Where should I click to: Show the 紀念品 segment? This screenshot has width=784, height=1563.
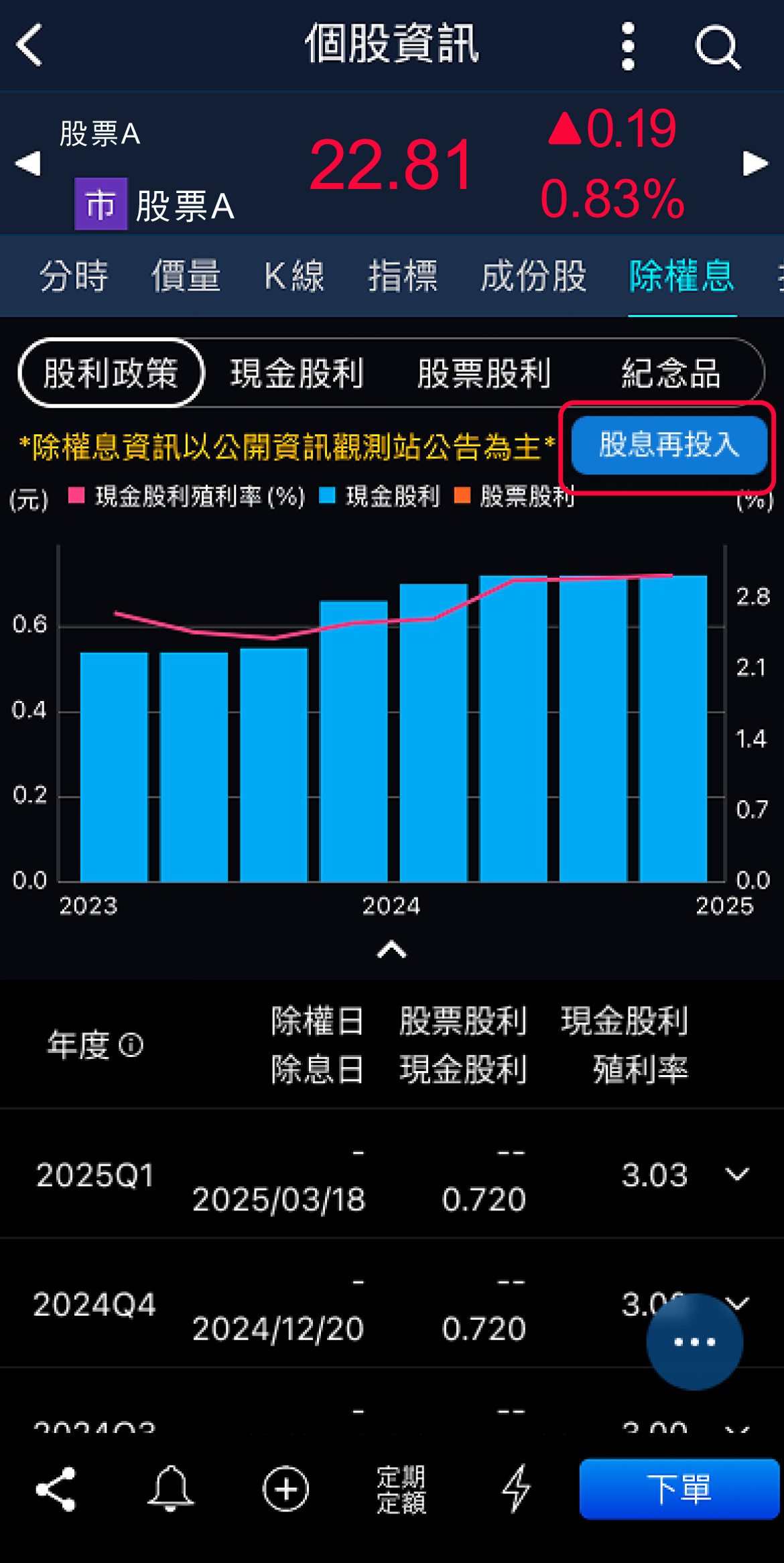click(x=671, y=373)
